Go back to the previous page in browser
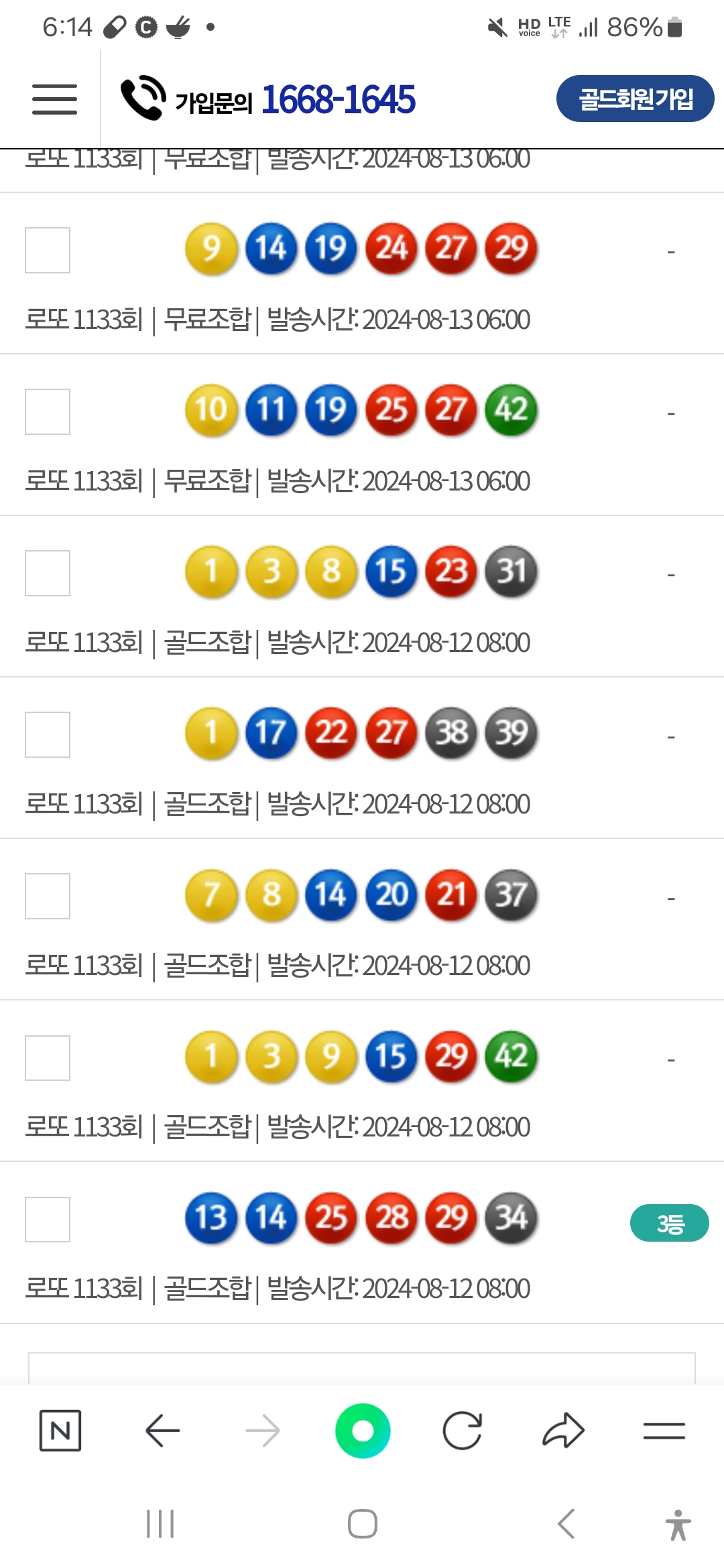Viewport: 724px width, 1568px height. pyautogui.click(x=162, y=1431)
